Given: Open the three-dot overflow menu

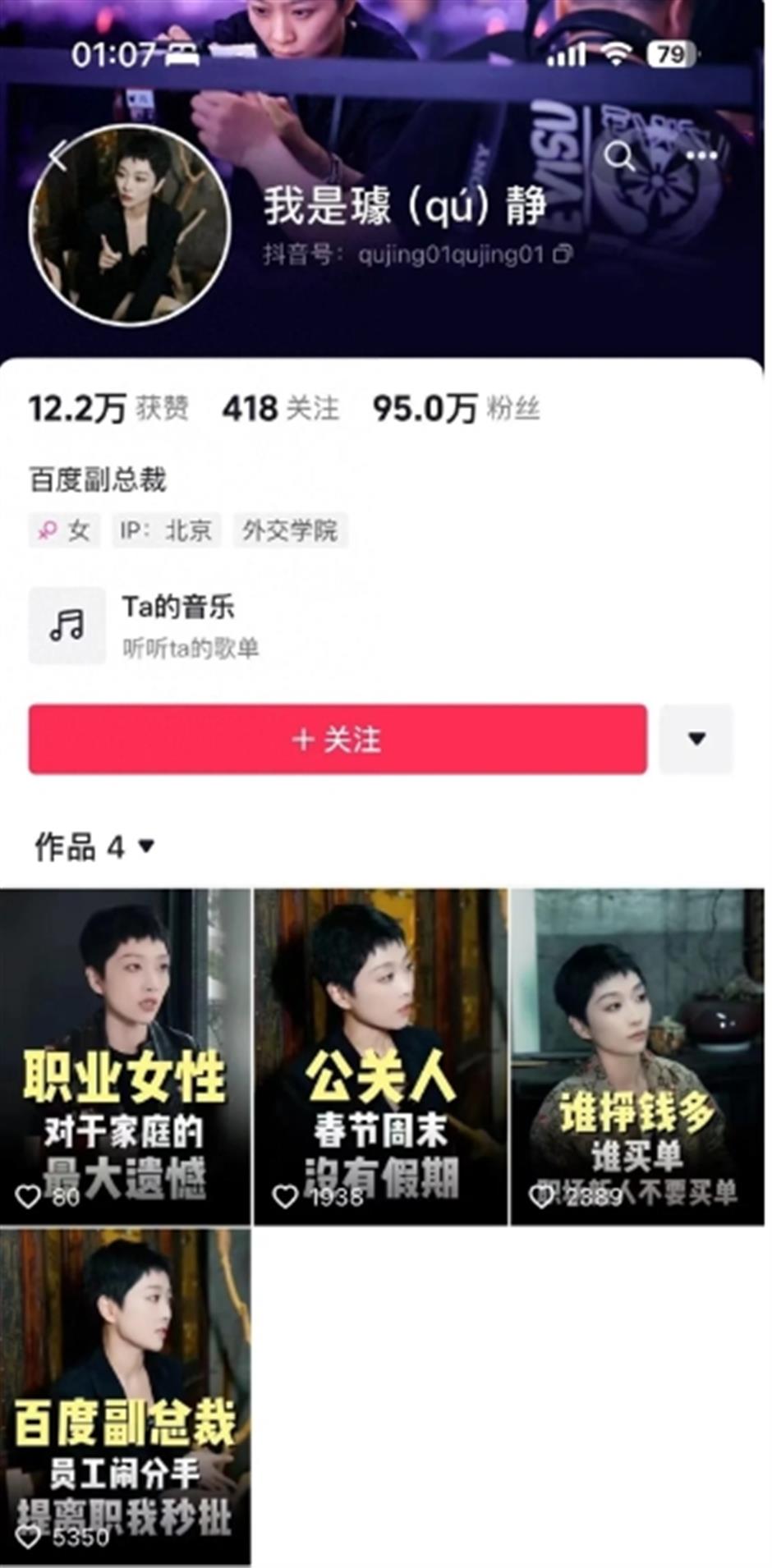Looking at the screenshot, I should tap(701, 156).
